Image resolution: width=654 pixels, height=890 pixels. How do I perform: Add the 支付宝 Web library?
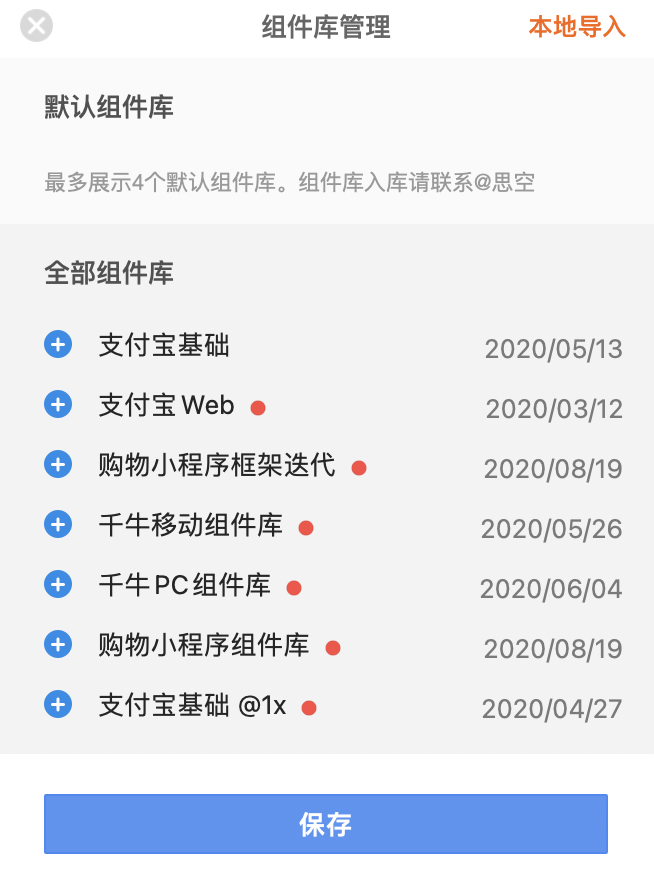click(x=58, y=405)
